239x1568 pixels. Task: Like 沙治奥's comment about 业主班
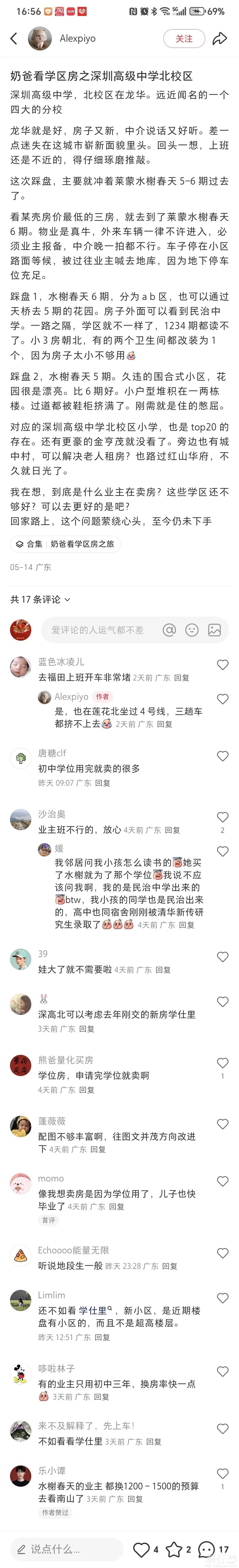click(x=223, y=817)
